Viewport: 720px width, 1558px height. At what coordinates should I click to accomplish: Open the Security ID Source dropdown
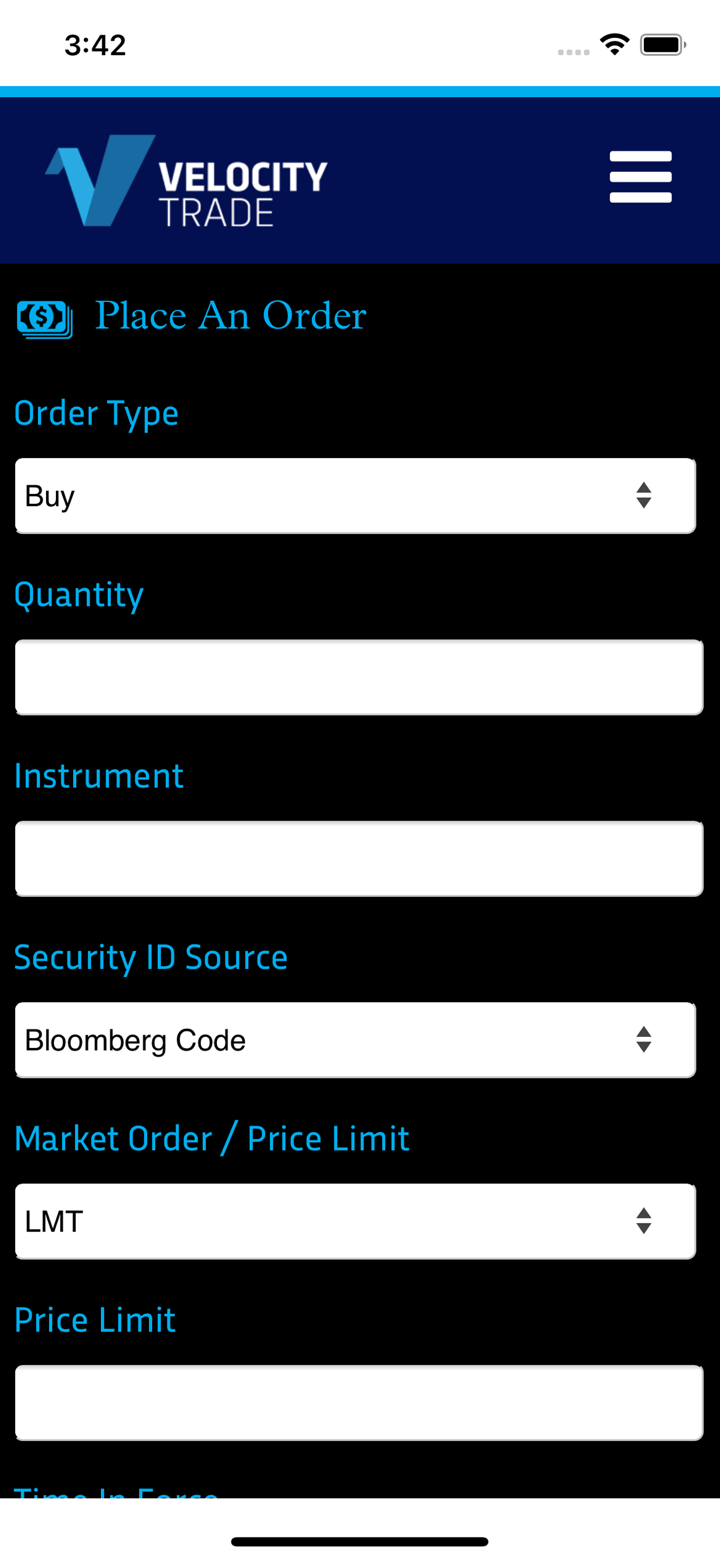(x=356, y=1039)
